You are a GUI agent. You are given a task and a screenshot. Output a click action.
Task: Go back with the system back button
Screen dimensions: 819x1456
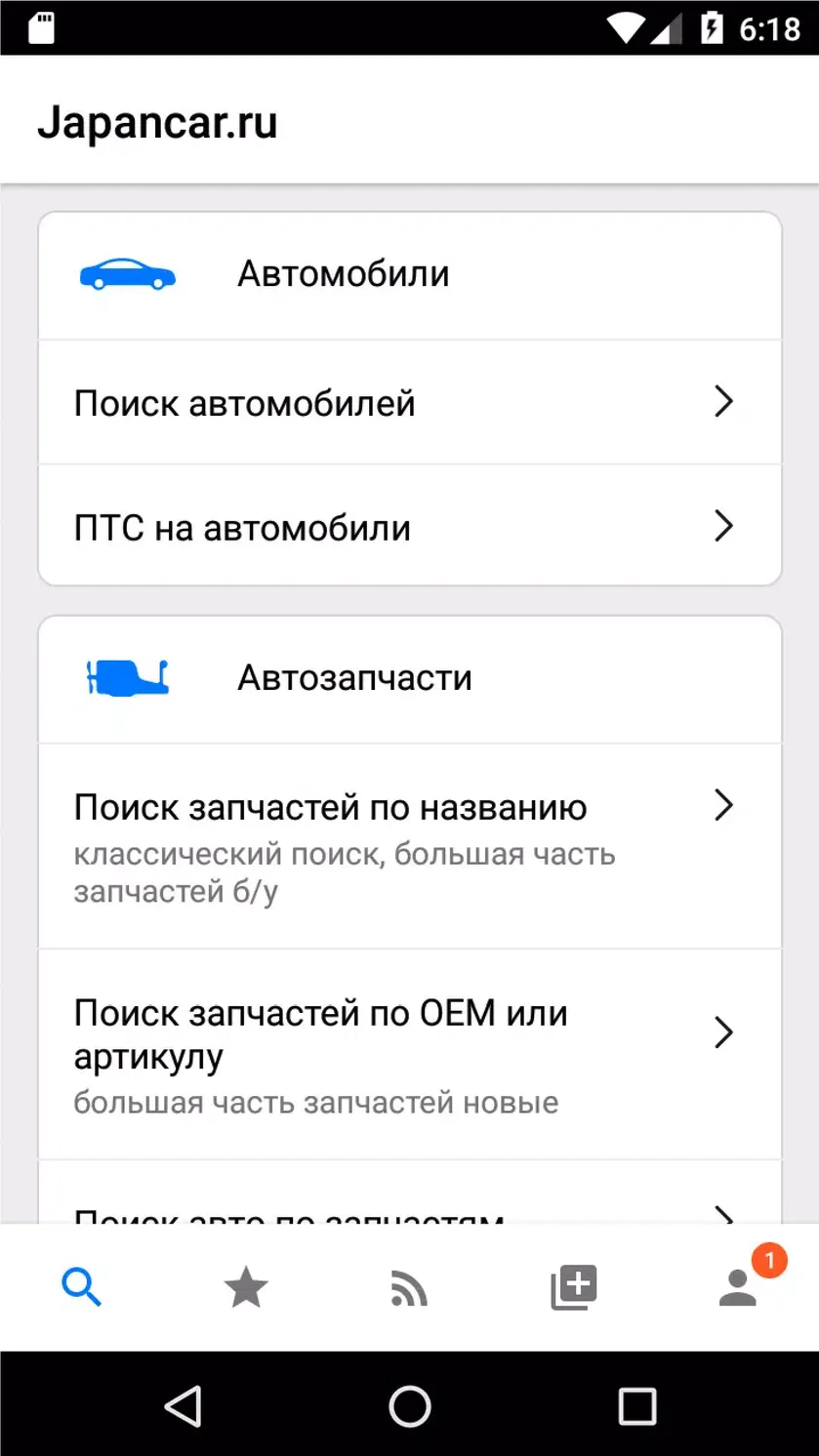pos(183,1406)
